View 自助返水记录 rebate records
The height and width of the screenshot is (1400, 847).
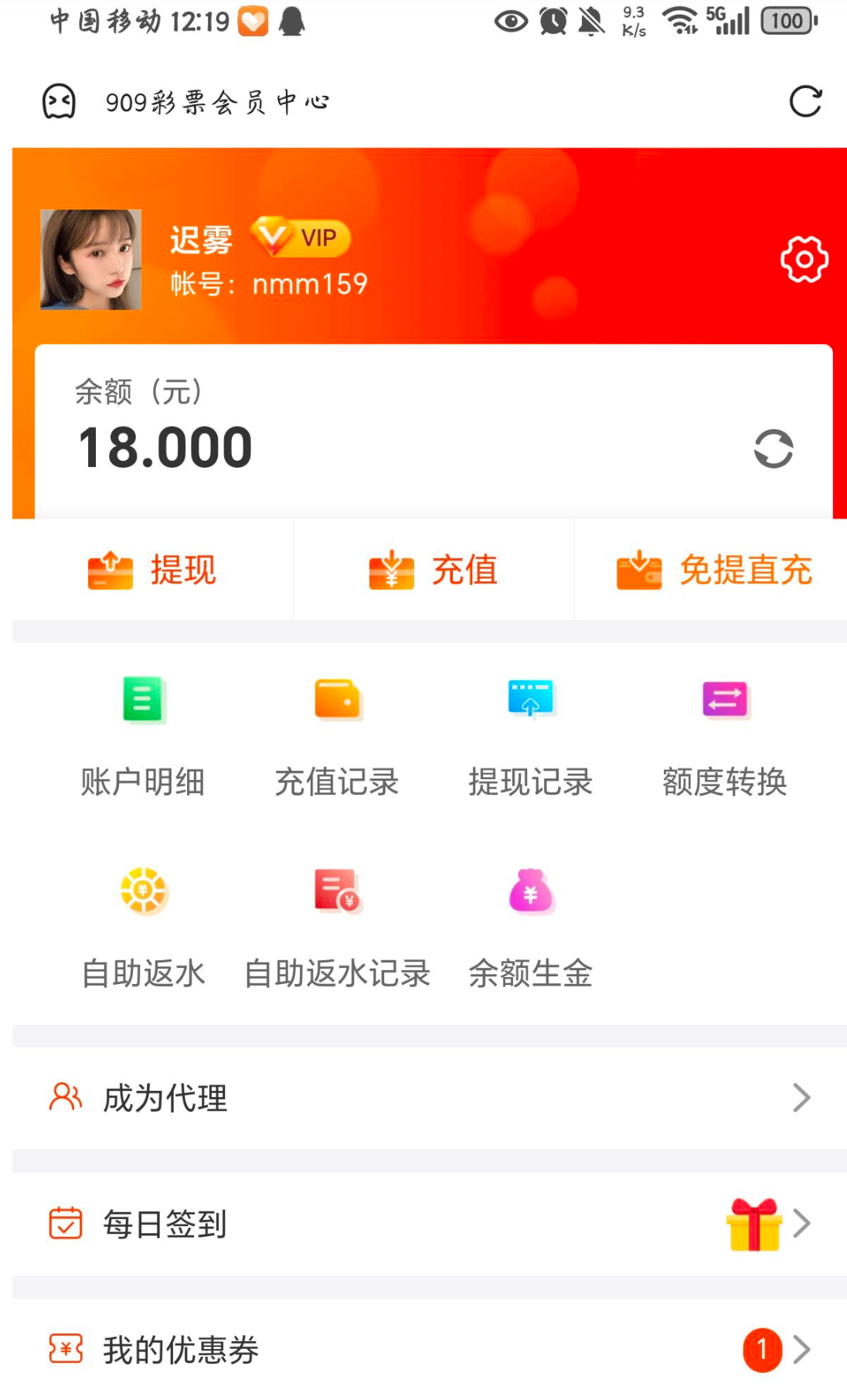click(x=337, y=926)
